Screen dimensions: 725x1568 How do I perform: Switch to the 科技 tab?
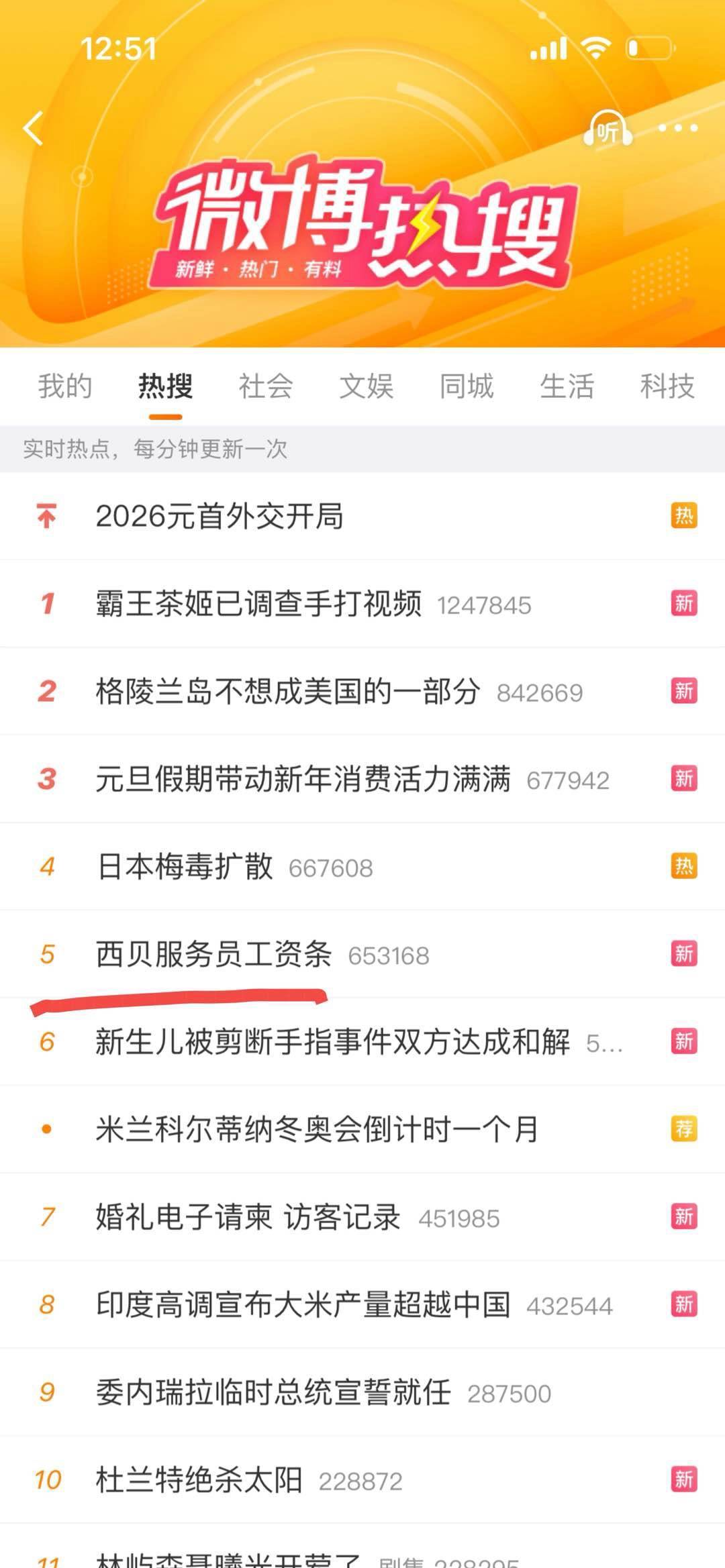pos(667,386)
